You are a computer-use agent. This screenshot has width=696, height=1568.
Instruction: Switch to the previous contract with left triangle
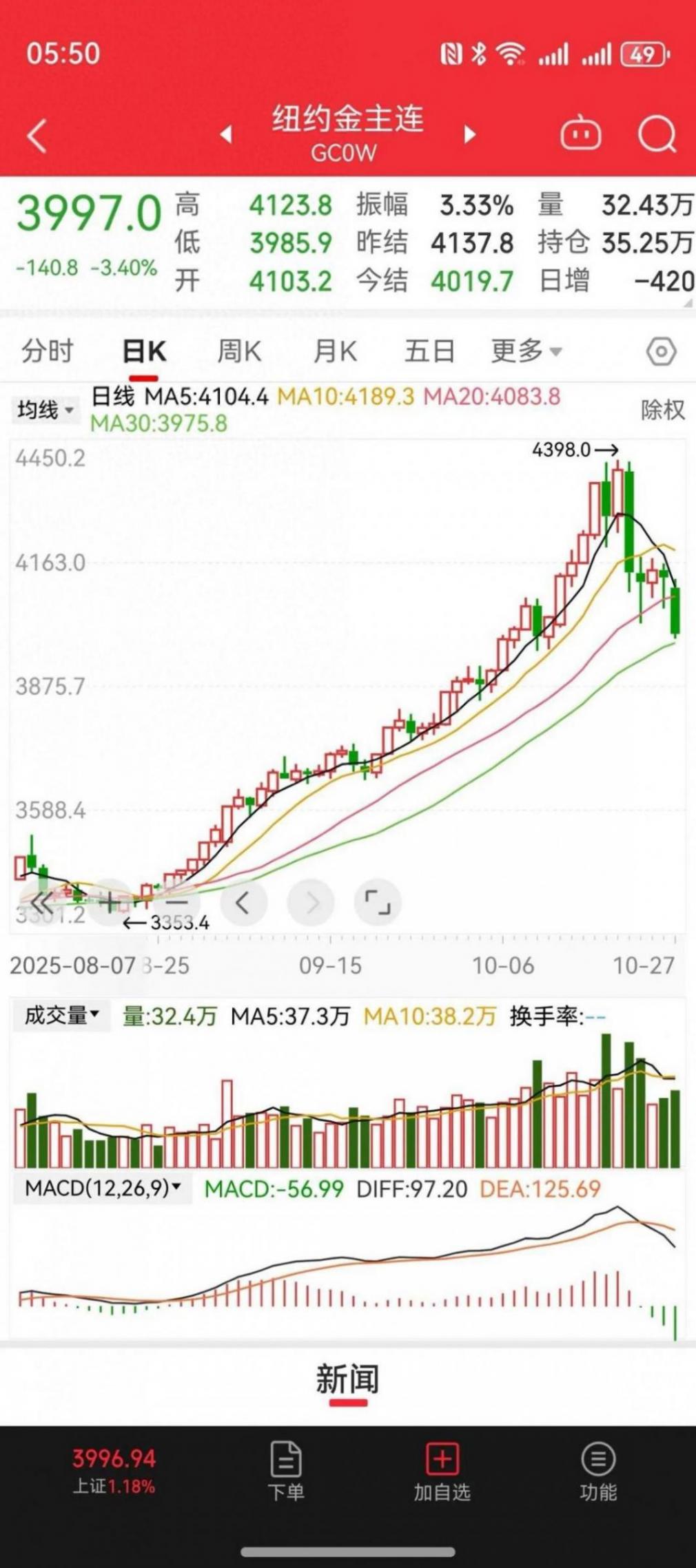(226, 135)
